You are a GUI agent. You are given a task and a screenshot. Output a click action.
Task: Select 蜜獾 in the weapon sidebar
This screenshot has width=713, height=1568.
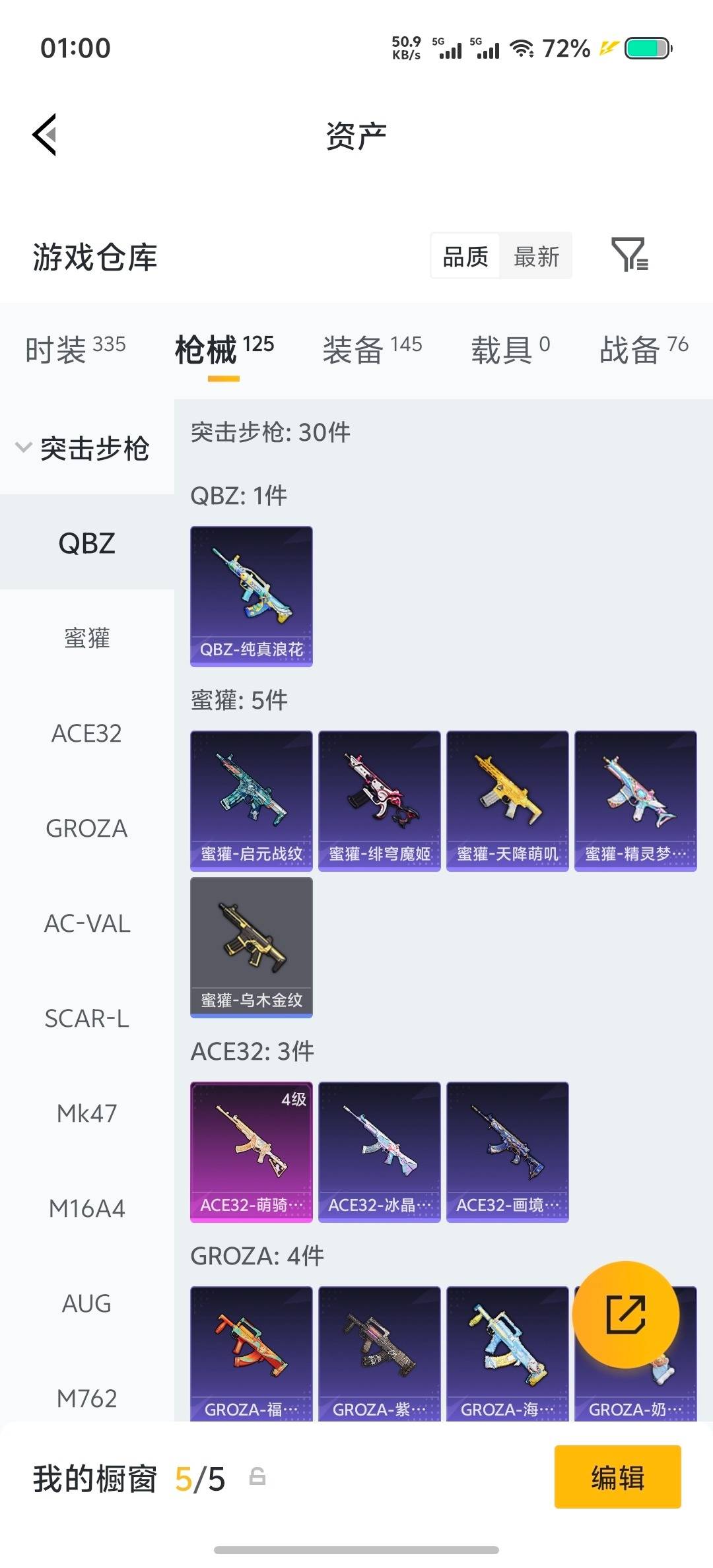tap(86, 638)
